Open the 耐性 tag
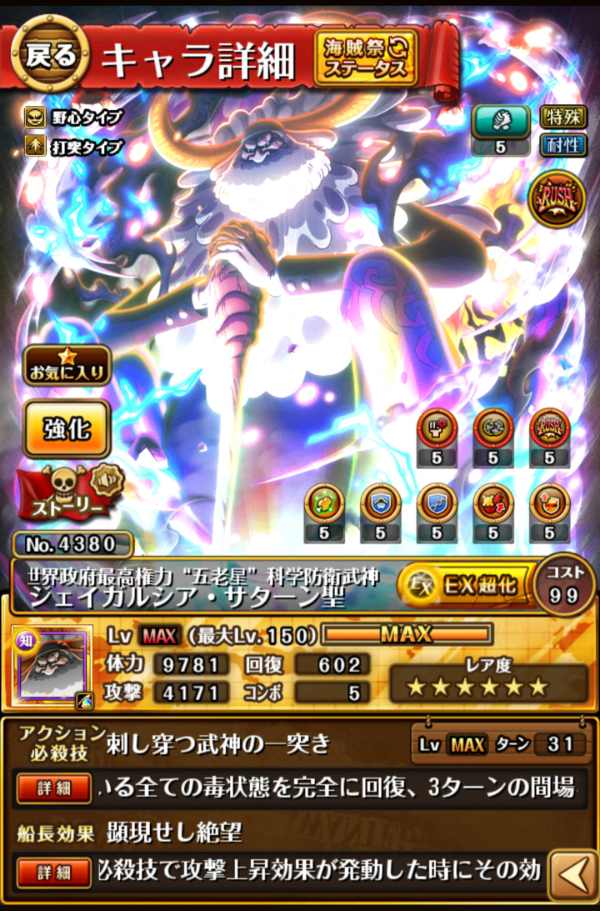Image resolution: width=600 pixels, height=911 pixels. (x=563, y=145)
